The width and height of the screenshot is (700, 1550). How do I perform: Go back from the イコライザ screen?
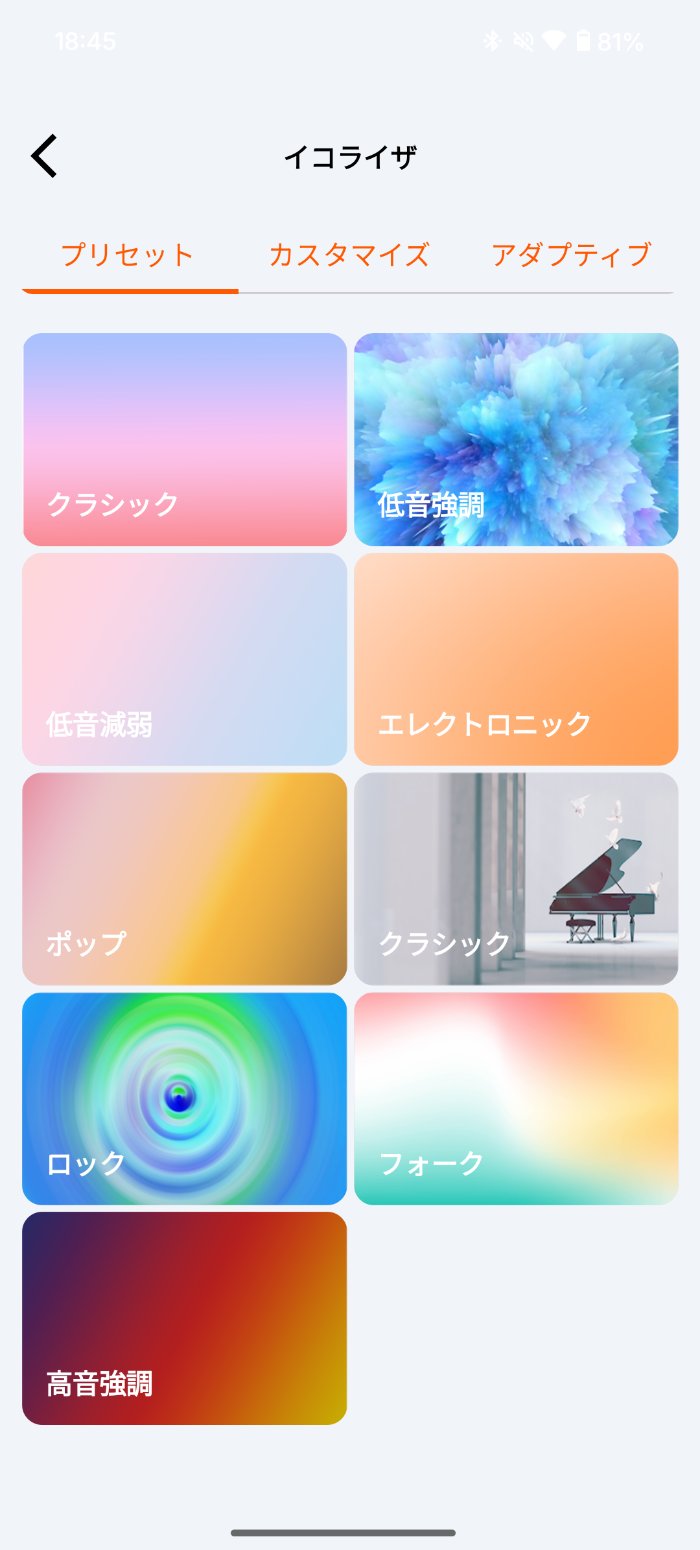44,157
